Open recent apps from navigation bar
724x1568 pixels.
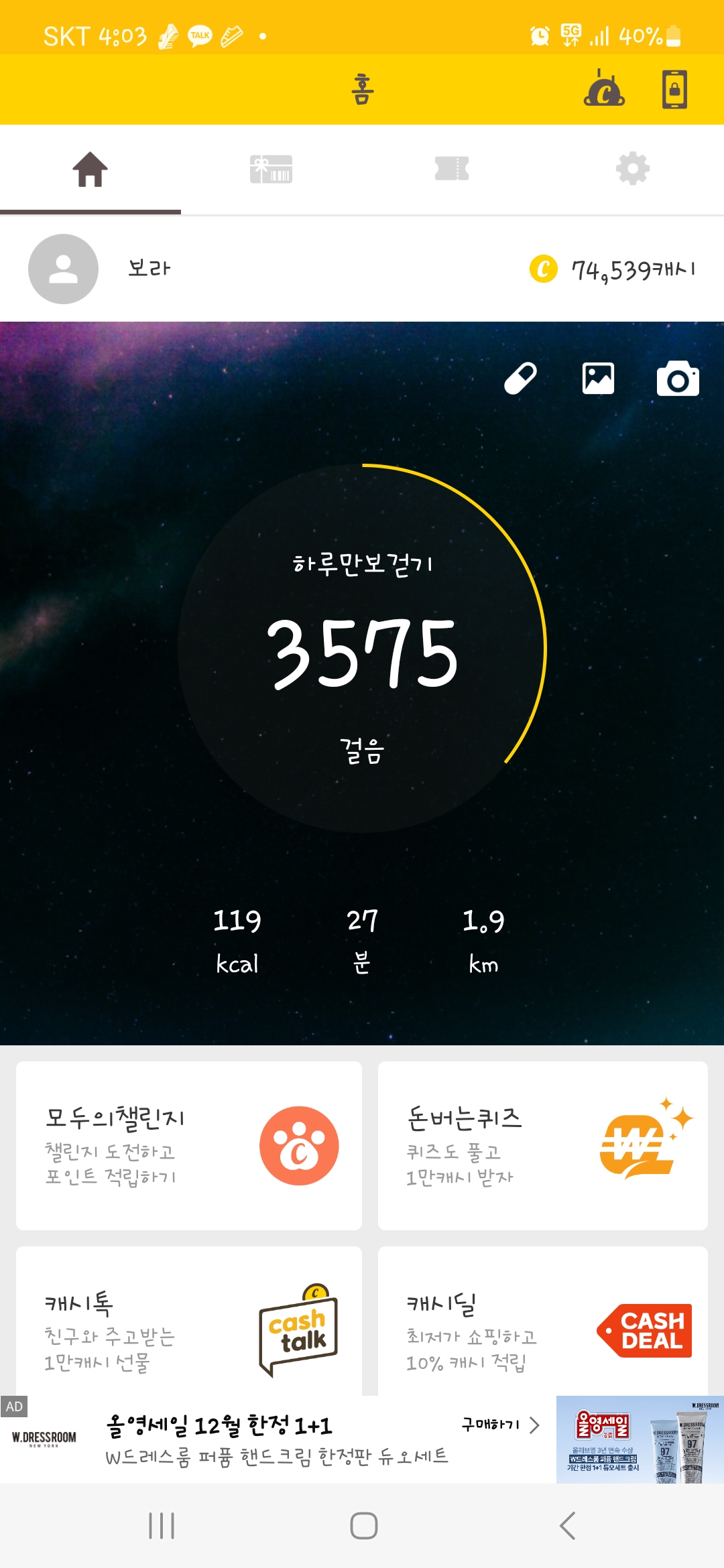coord(162,1526)
